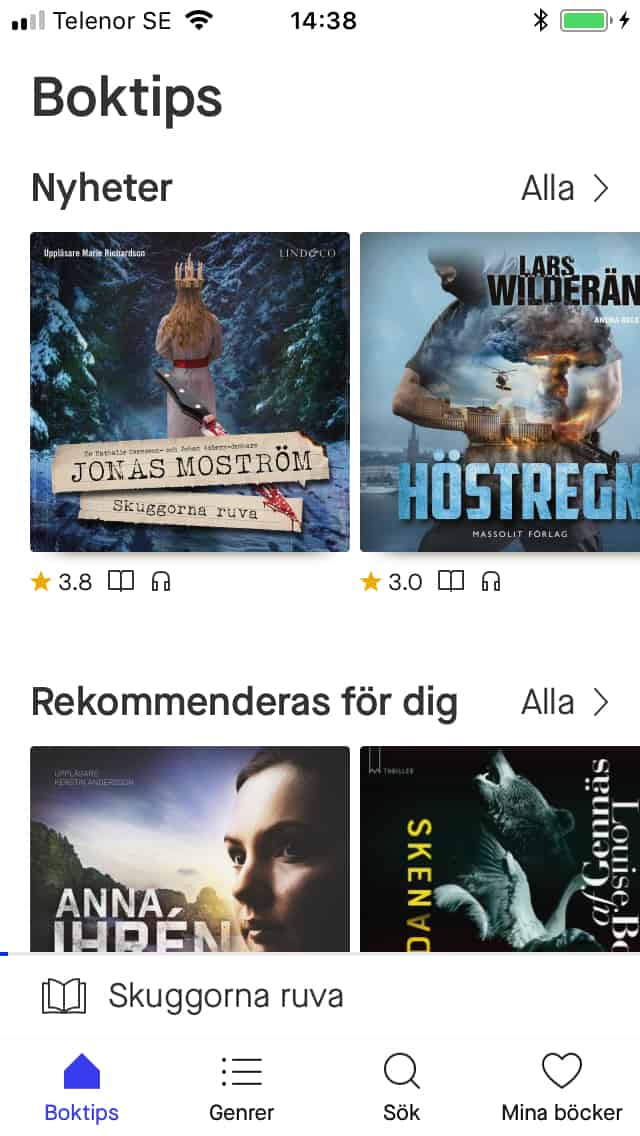The width and height of the screenshot is (640, 1136).
Task: Open all books under Rekommenderas för dig
Action: tap(565, 702)
